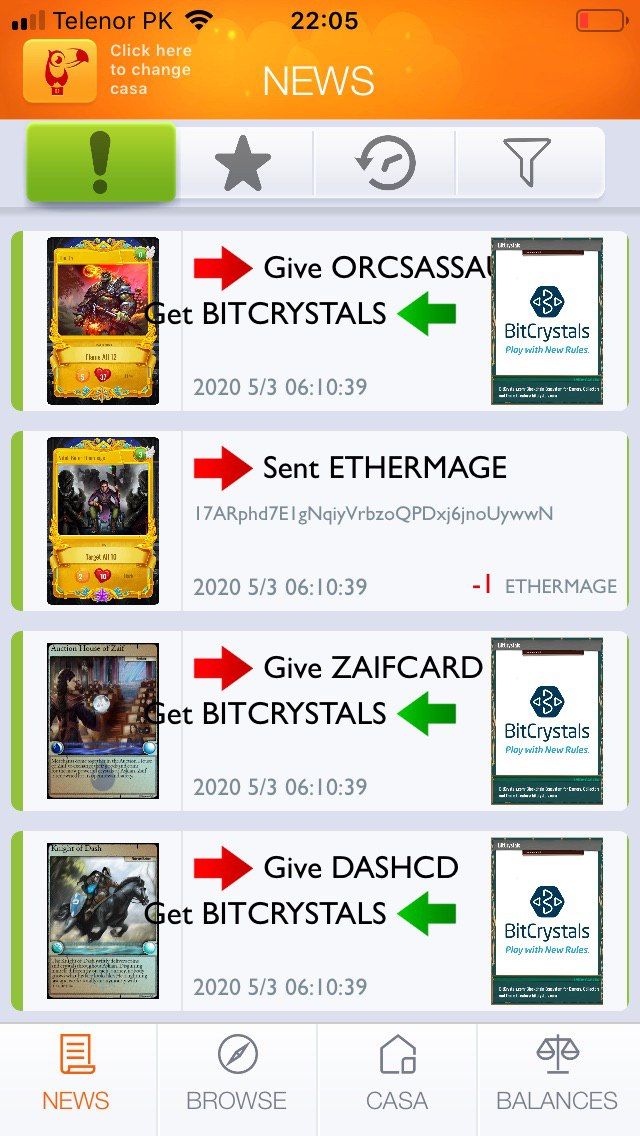640x1136 pixels.
Task: Open the Sent ETHERMAGE transaction entry
Action: pos(320,521)
